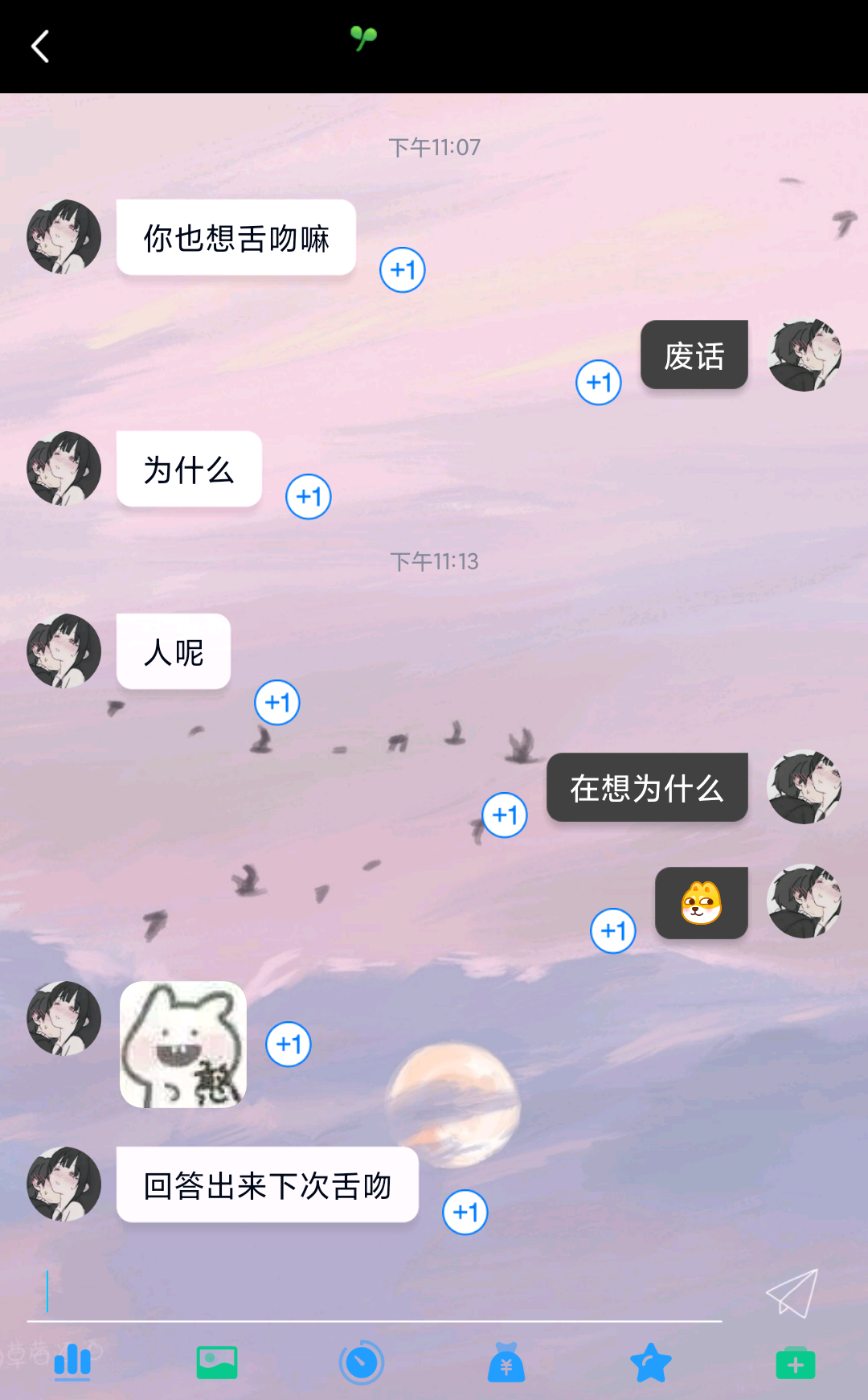The height and width of the screenshot is (1400, 868).
Task: Open the blue timer icon
Action: [362, 1363]
